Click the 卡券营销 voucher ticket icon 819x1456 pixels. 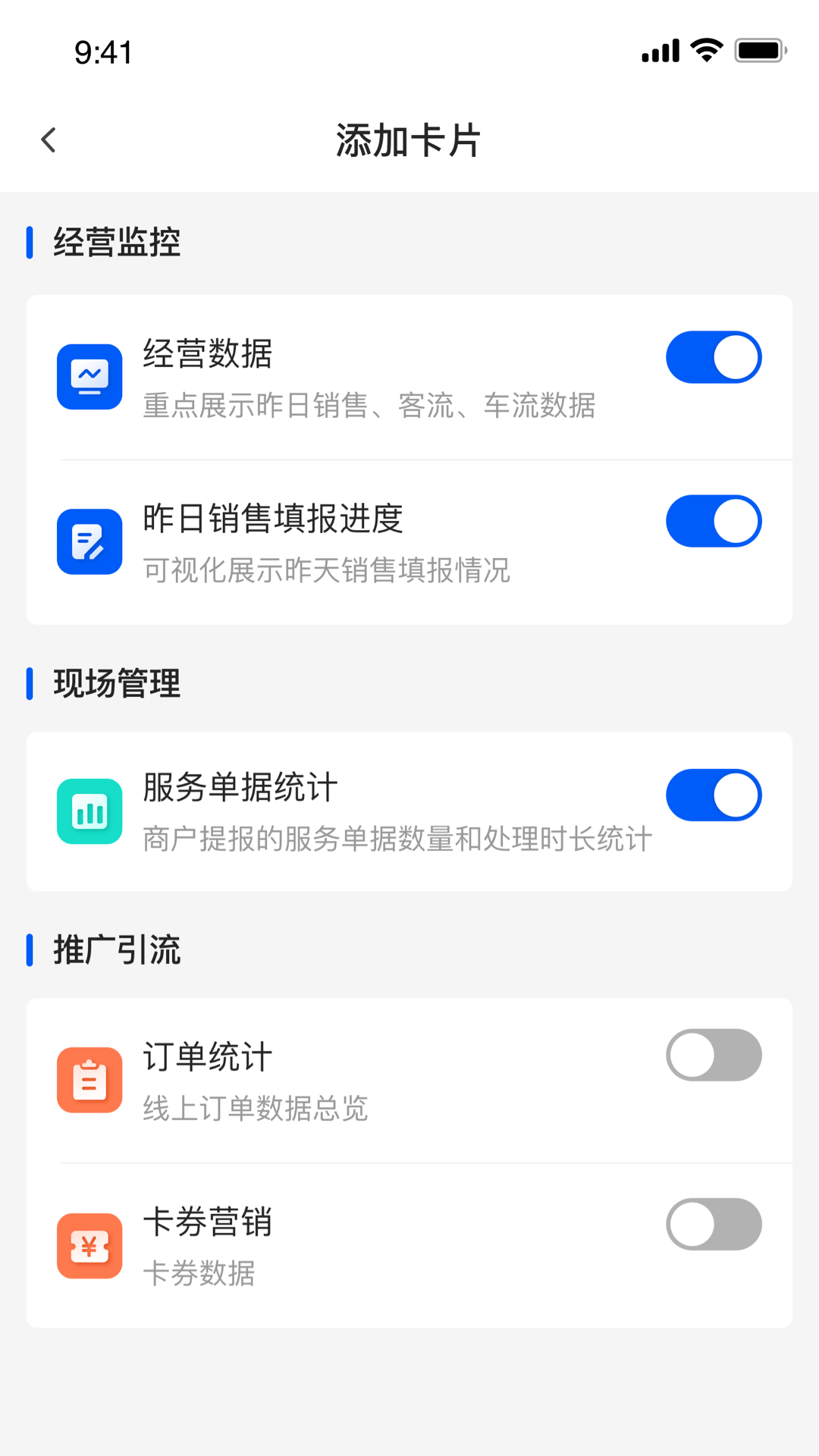[x=89, y=1246]
